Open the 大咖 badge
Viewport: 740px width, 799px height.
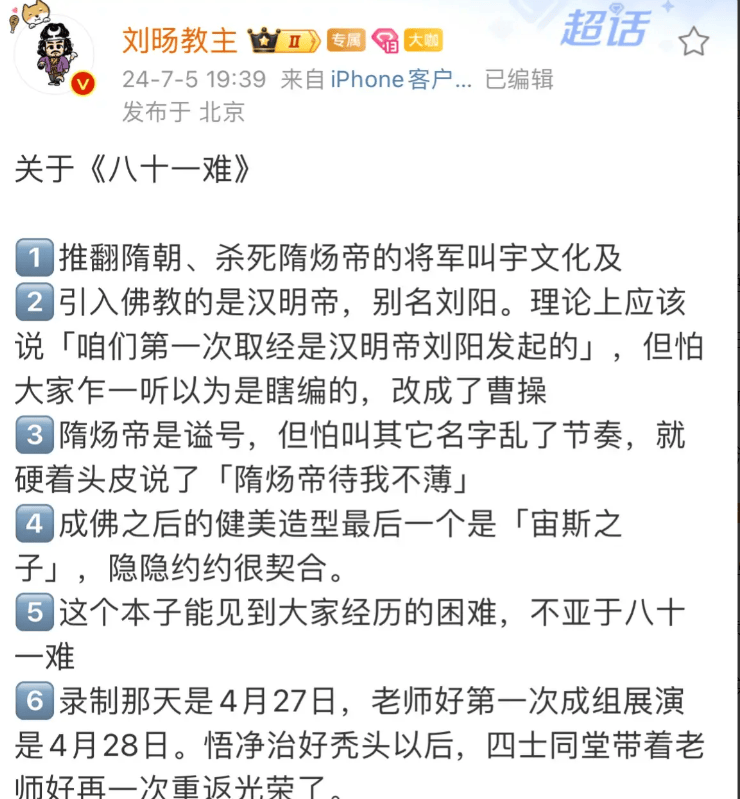point(424,41)
